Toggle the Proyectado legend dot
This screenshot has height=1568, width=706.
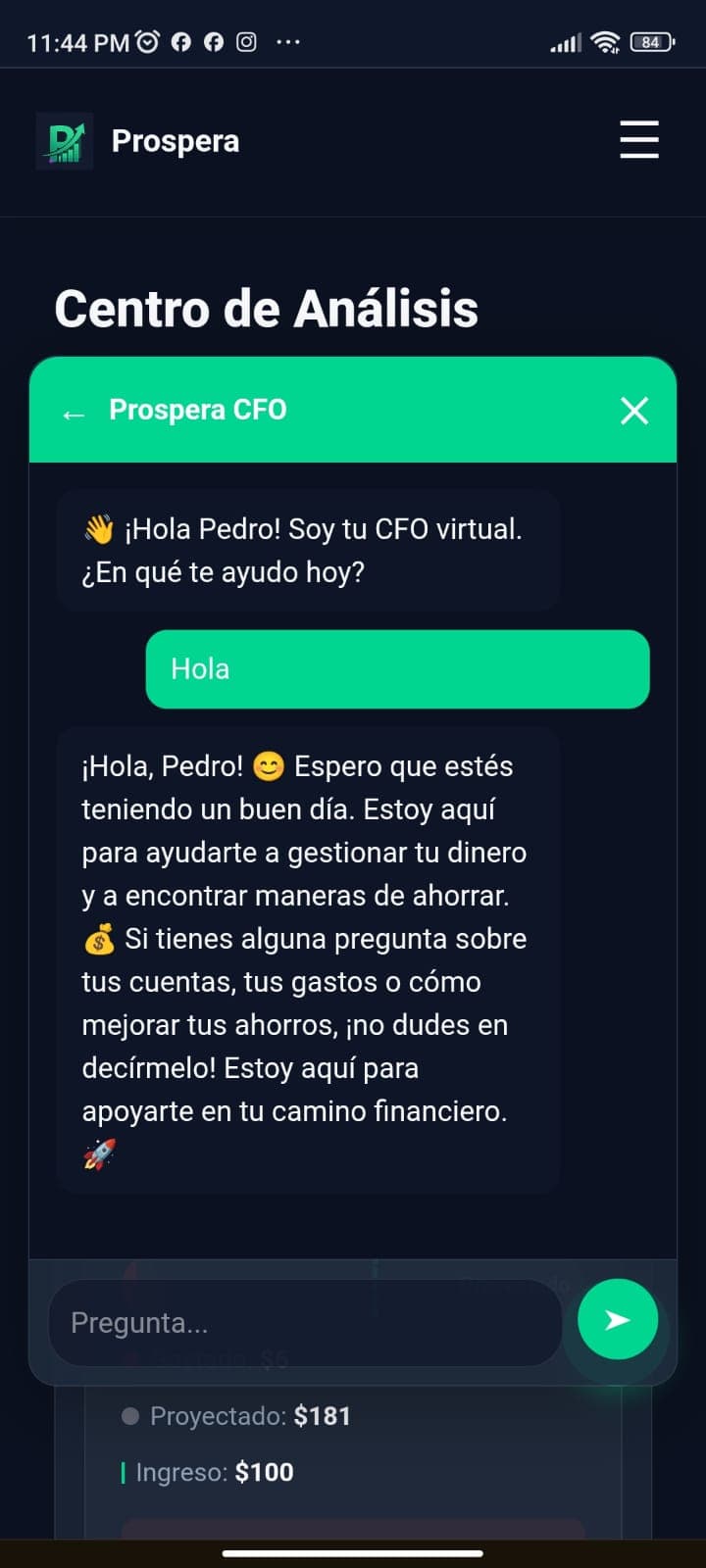pos(128,1415)
